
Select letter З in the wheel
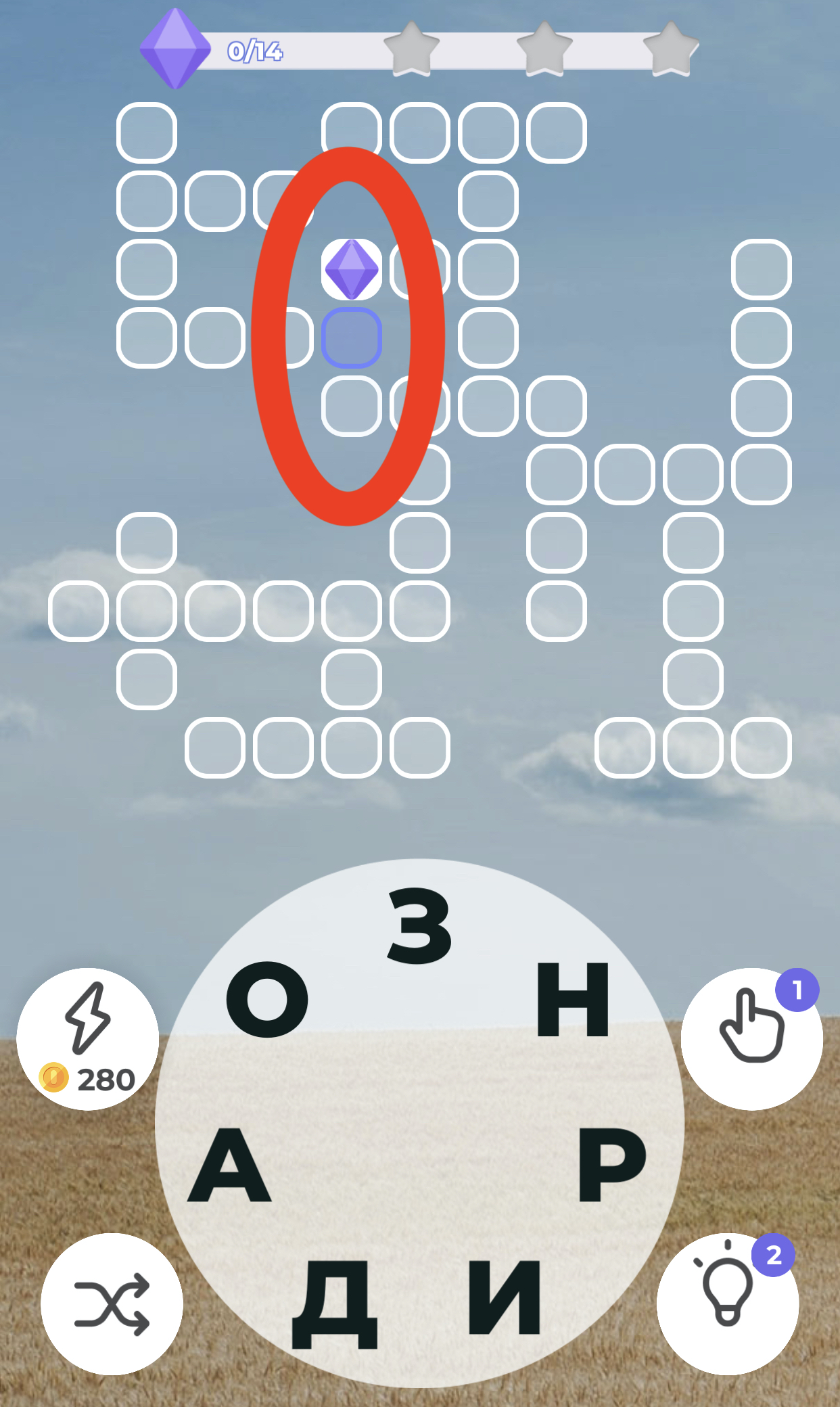point(419,926)
